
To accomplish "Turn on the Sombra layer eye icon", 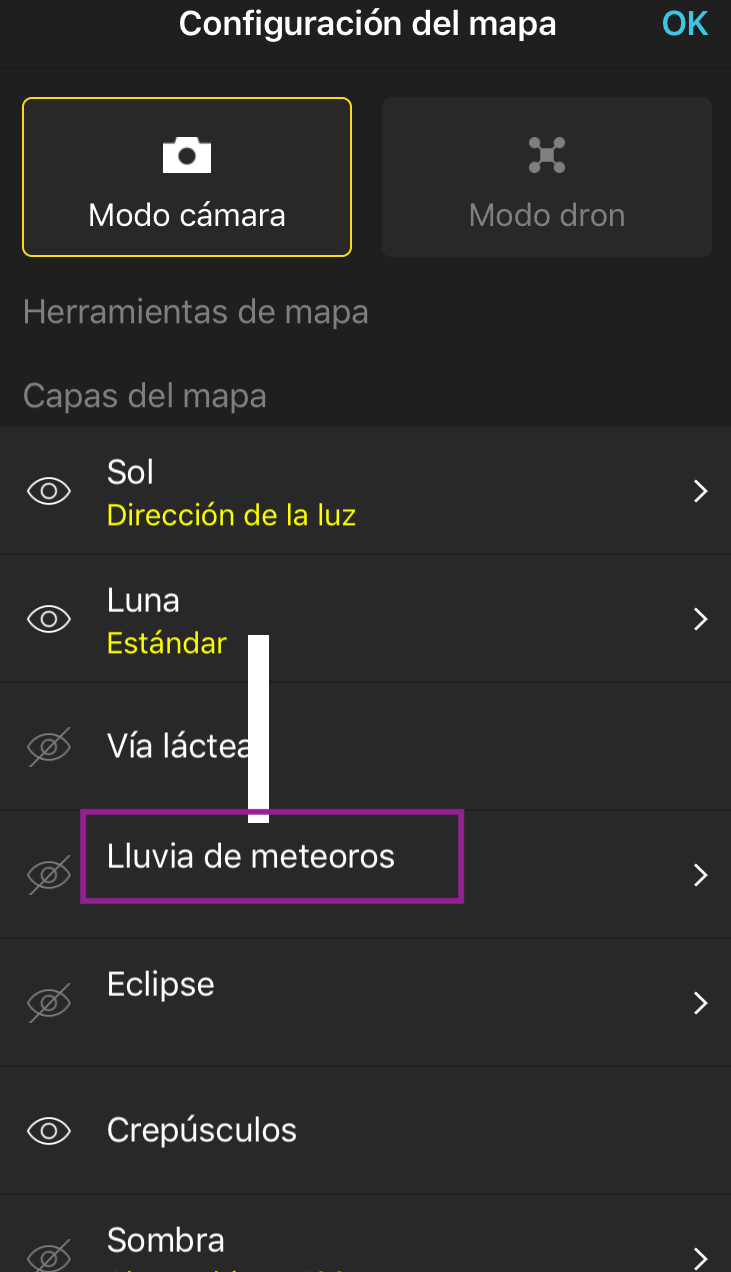I will [49, 1257].
